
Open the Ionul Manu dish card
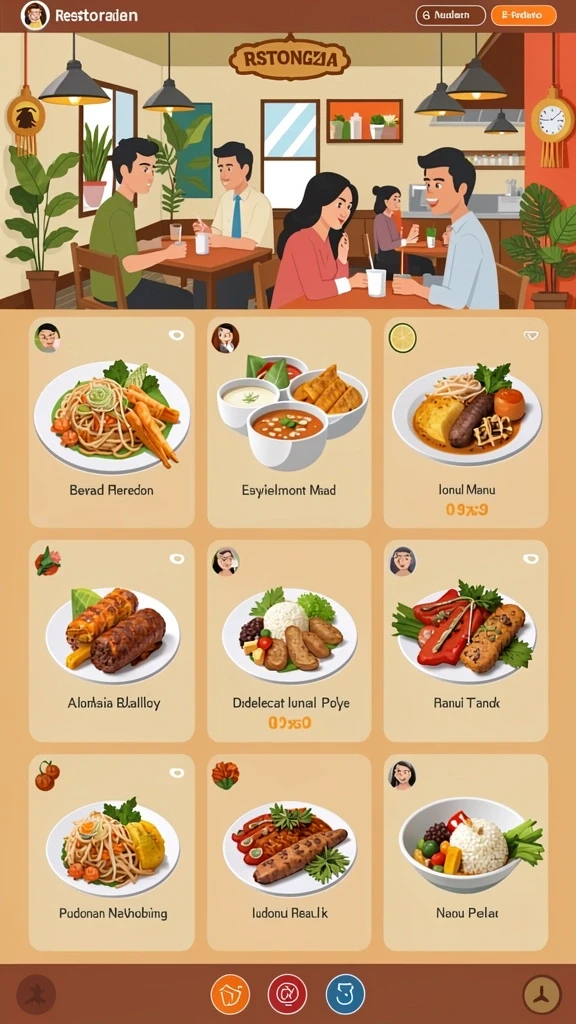point(466,423)
